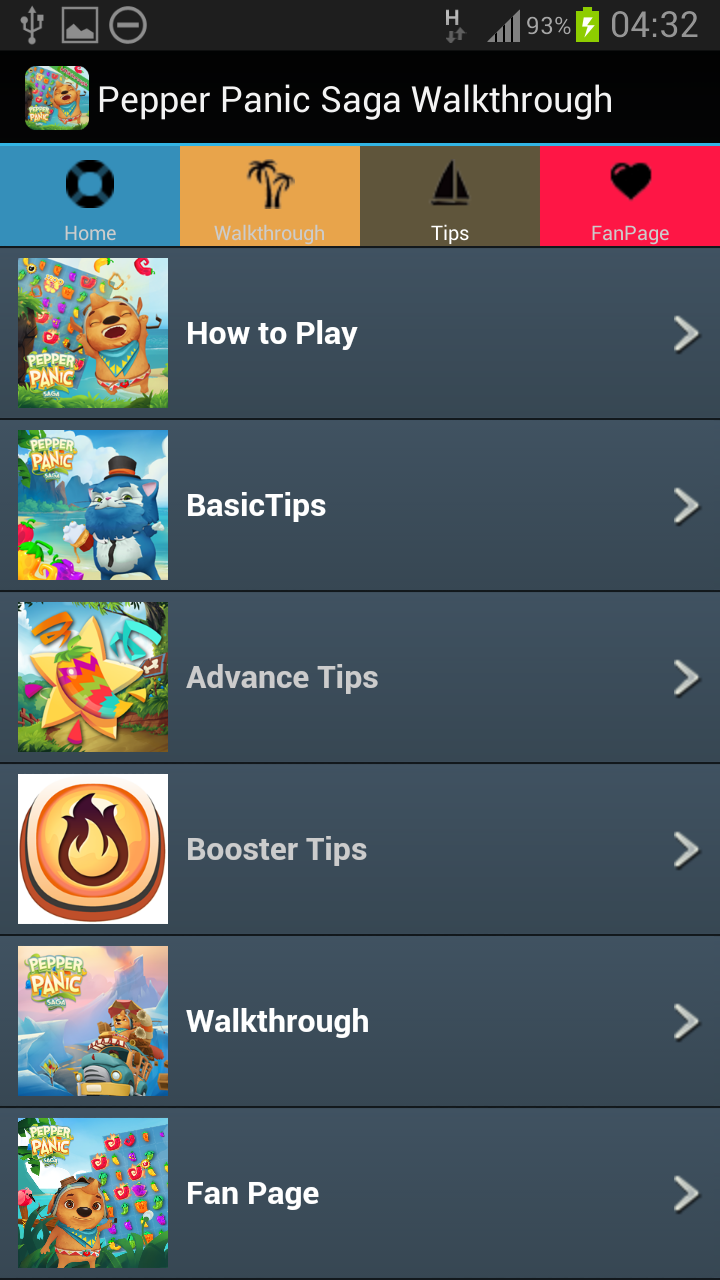Select the Home tab
Viewport: 720px width, 1280px height.
click(x=90, y=196)
